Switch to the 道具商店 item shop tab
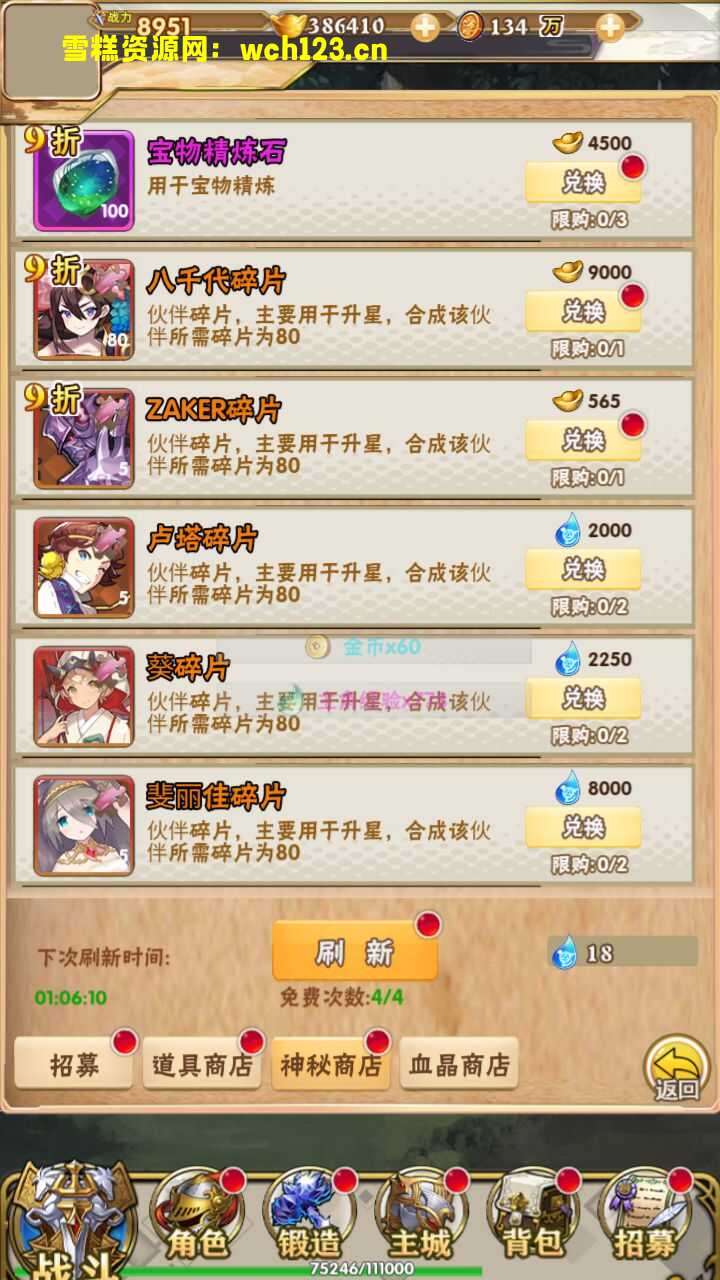This screenshot has height=1280, width=720. 200,1065
